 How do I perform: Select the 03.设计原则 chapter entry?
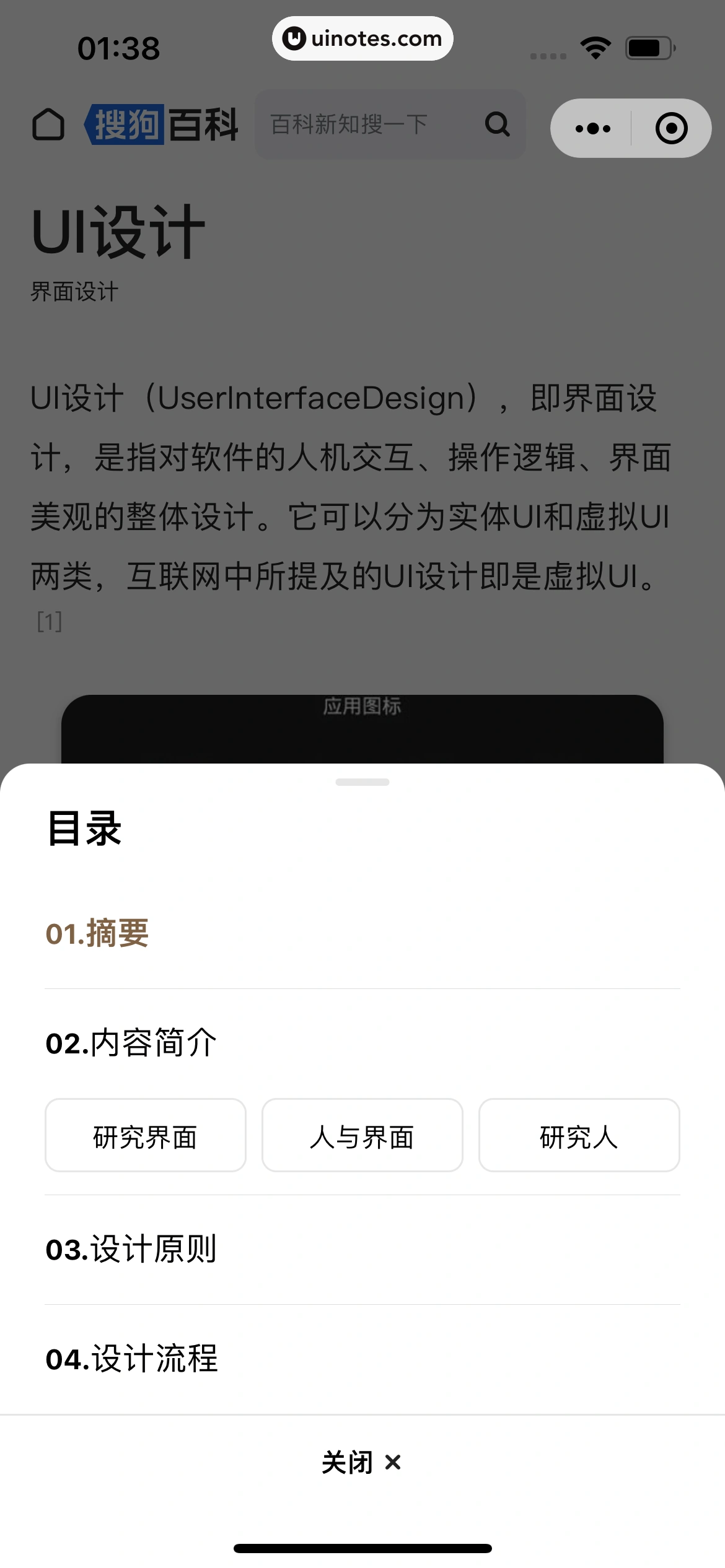tap(131, 1249)
